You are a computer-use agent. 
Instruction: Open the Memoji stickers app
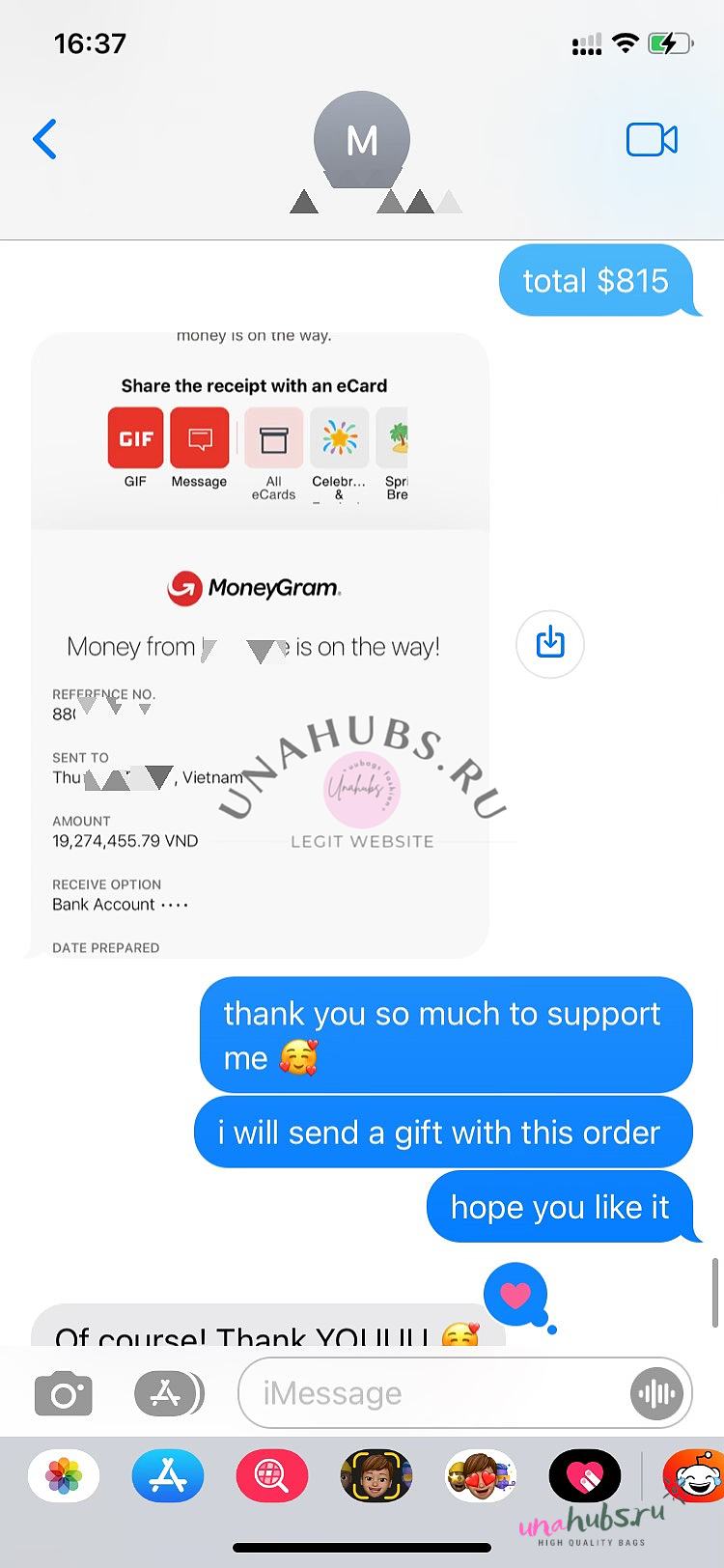click(x=376, y=1476)
